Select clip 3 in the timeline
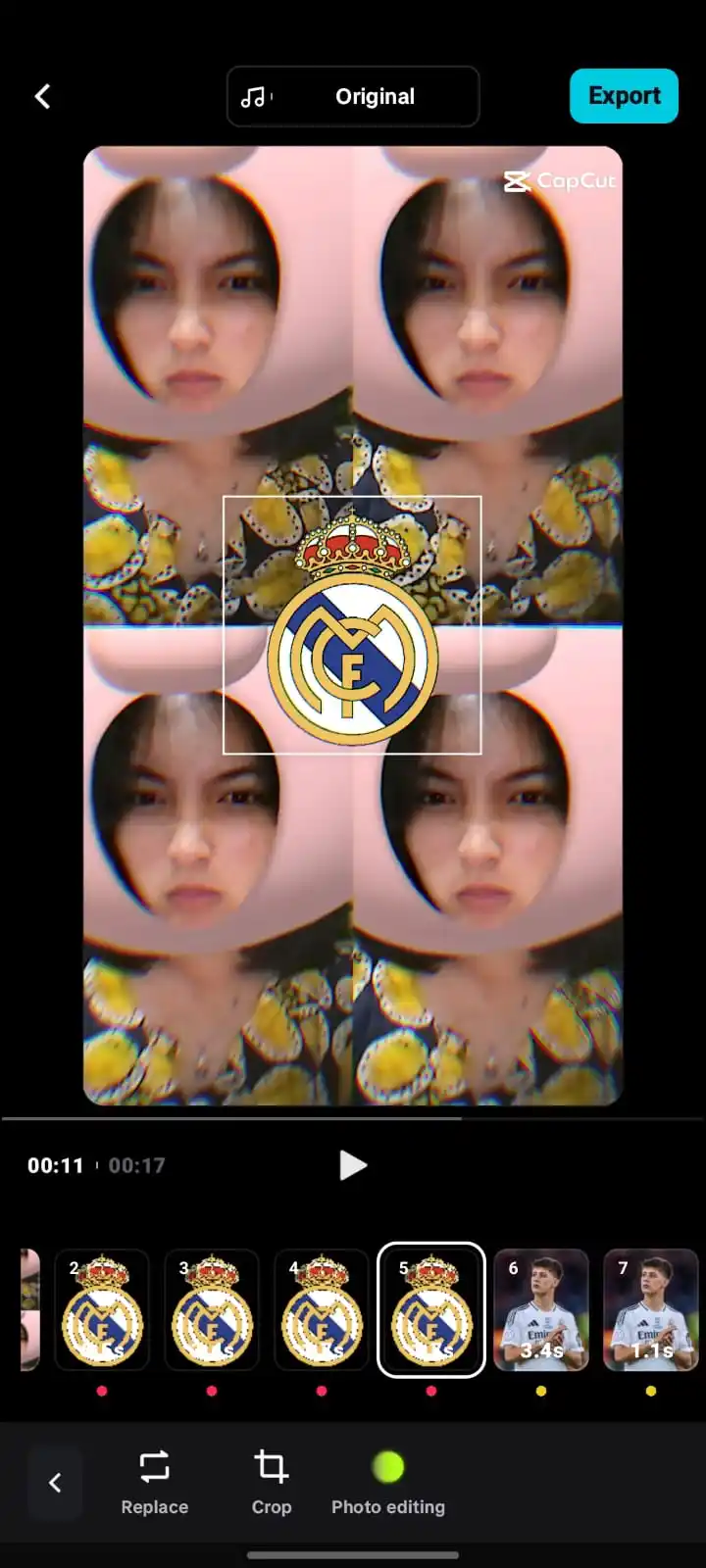 pos(212,1310)
